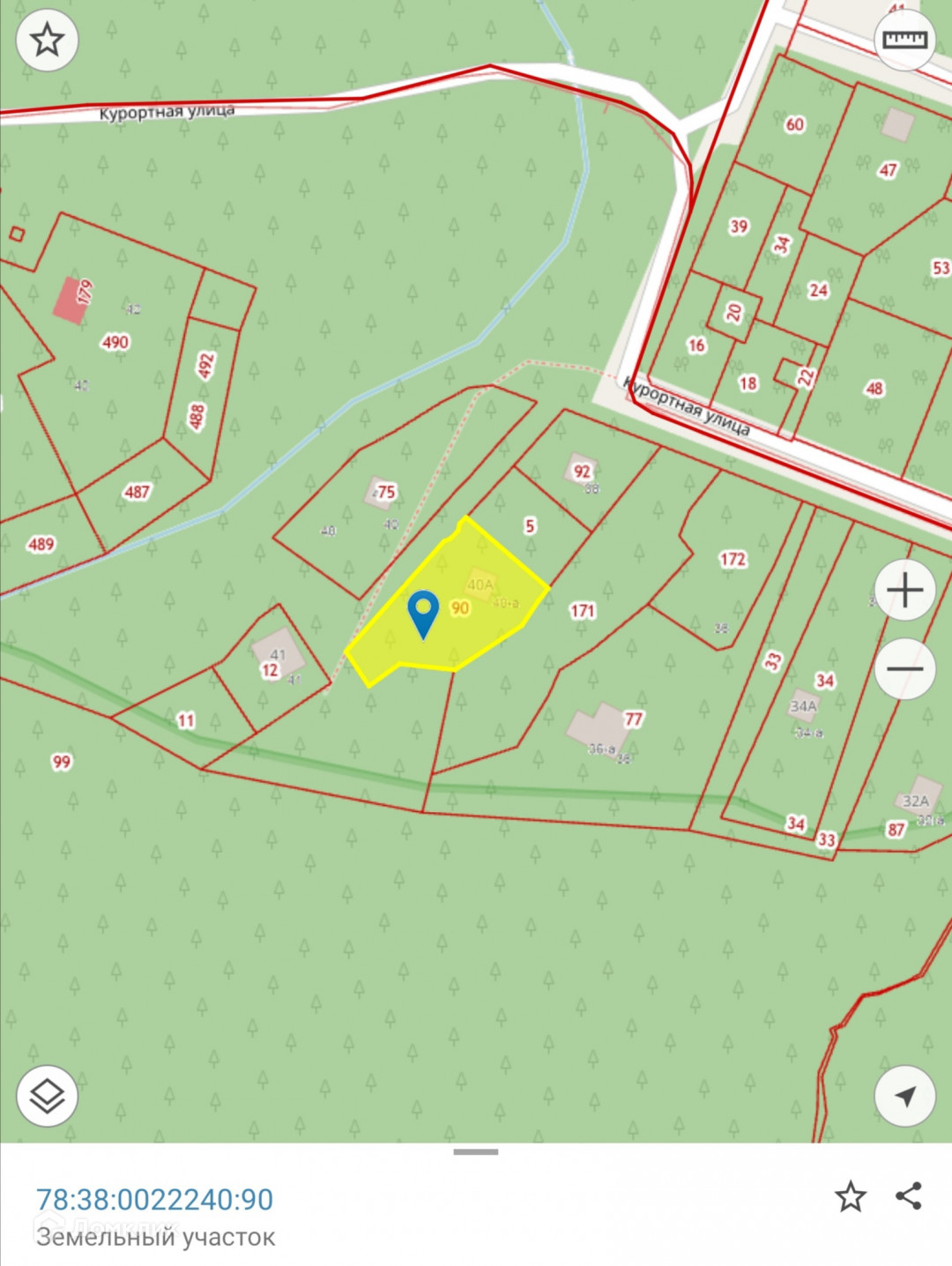The width and height of the screenshot is (952, 1266).
Task: Add this land plot to favorites
Action: point(850,1197)
